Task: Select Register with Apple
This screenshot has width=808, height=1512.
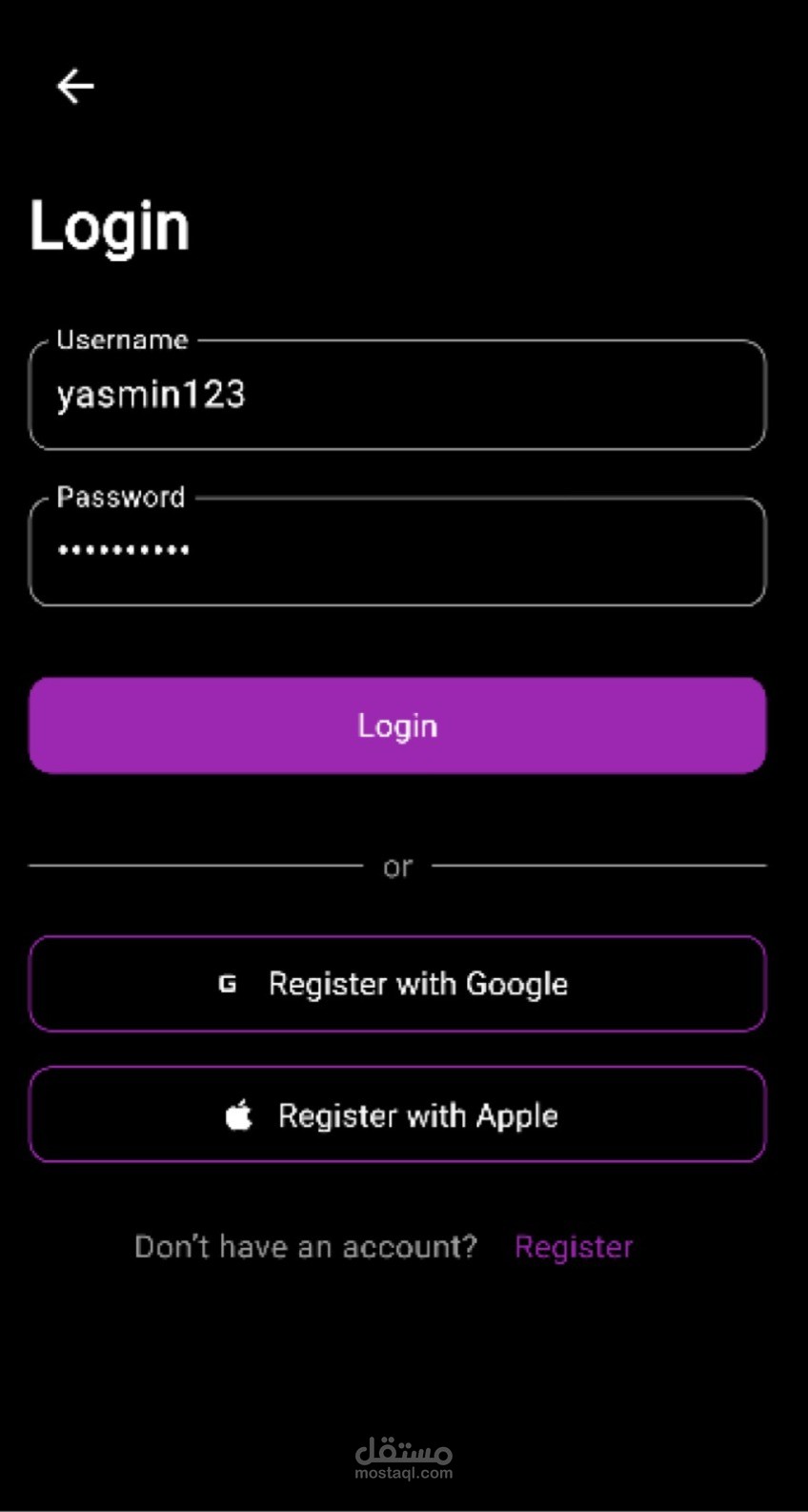Action: click(x=397, y=1114)
